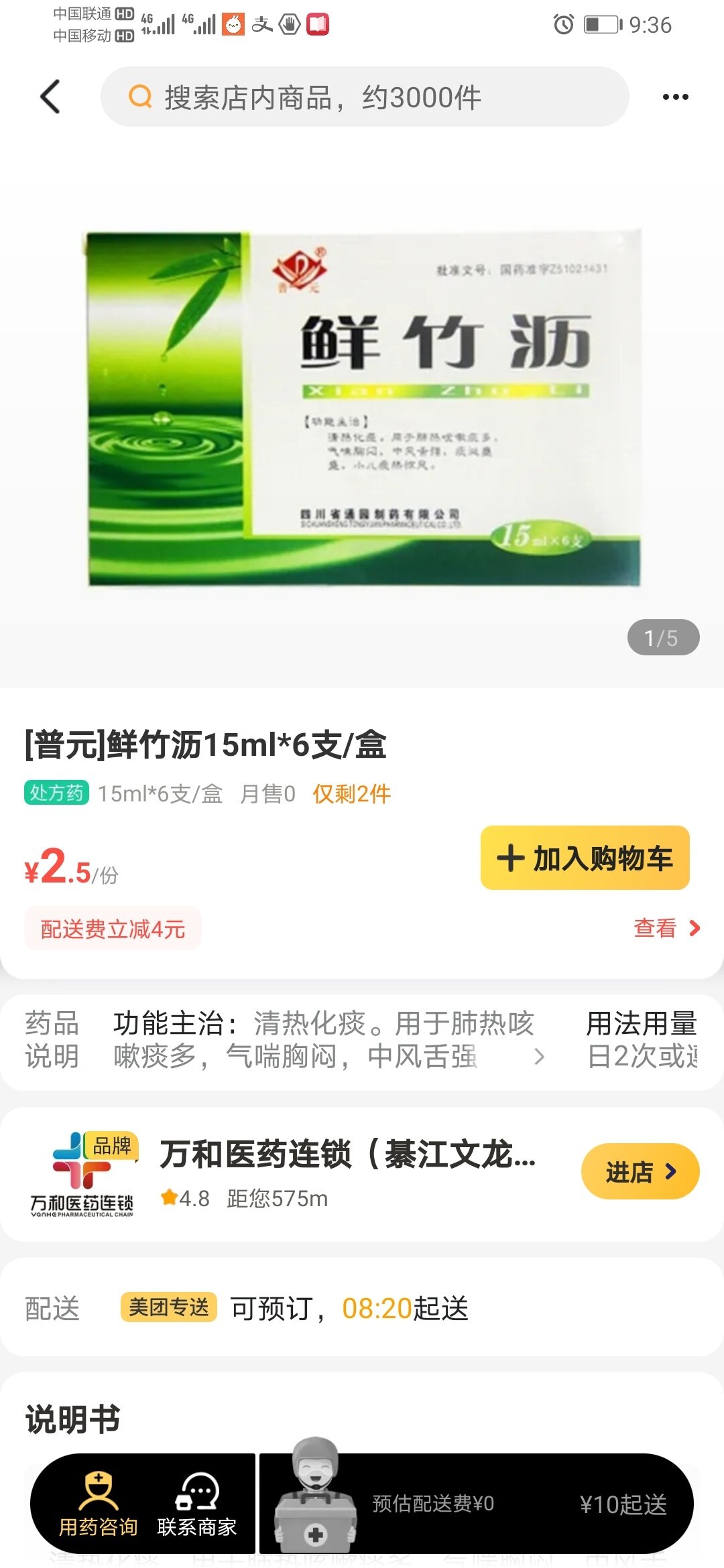Viewport: 724px width, 1568px height.
Task: Enter the store via 进店
Action: pyautogui.click(x=640, y=1171)
